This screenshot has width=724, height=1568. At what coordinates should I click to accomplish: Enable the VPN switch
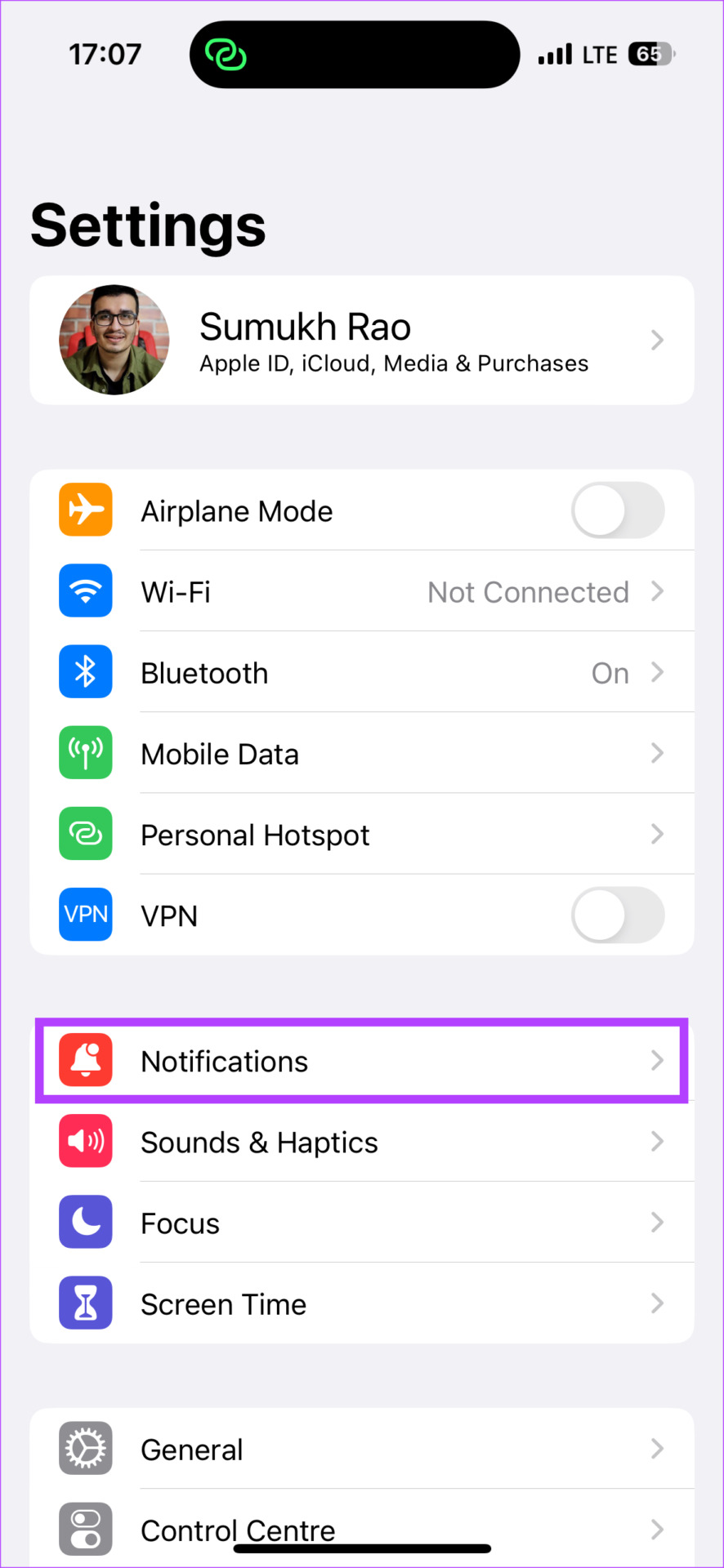point(618,915)
